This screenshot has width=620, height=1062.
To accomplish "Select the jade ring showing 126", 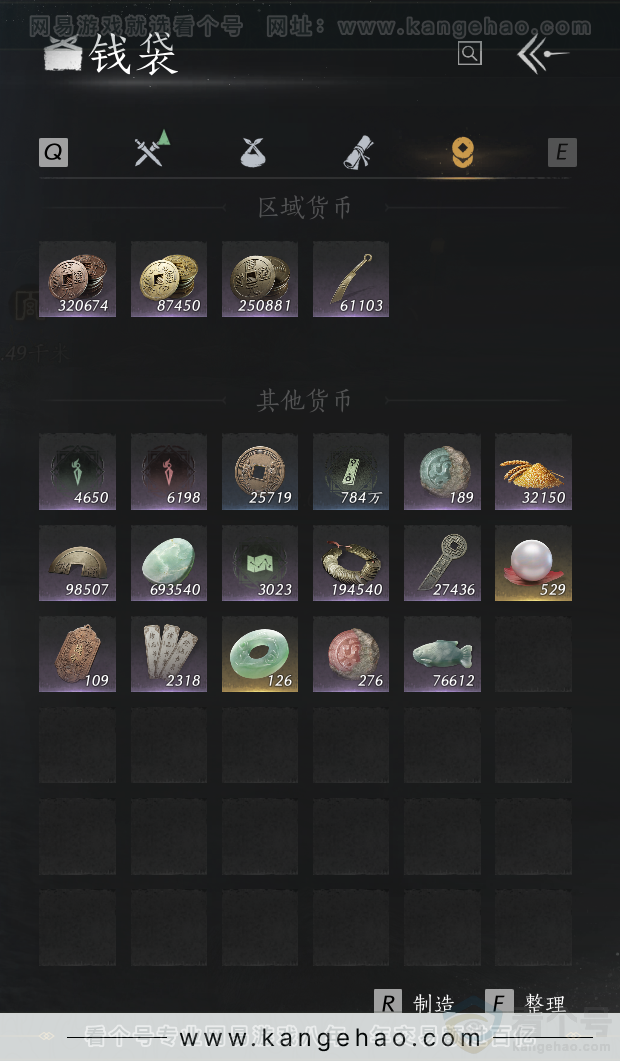I will 260,654.
